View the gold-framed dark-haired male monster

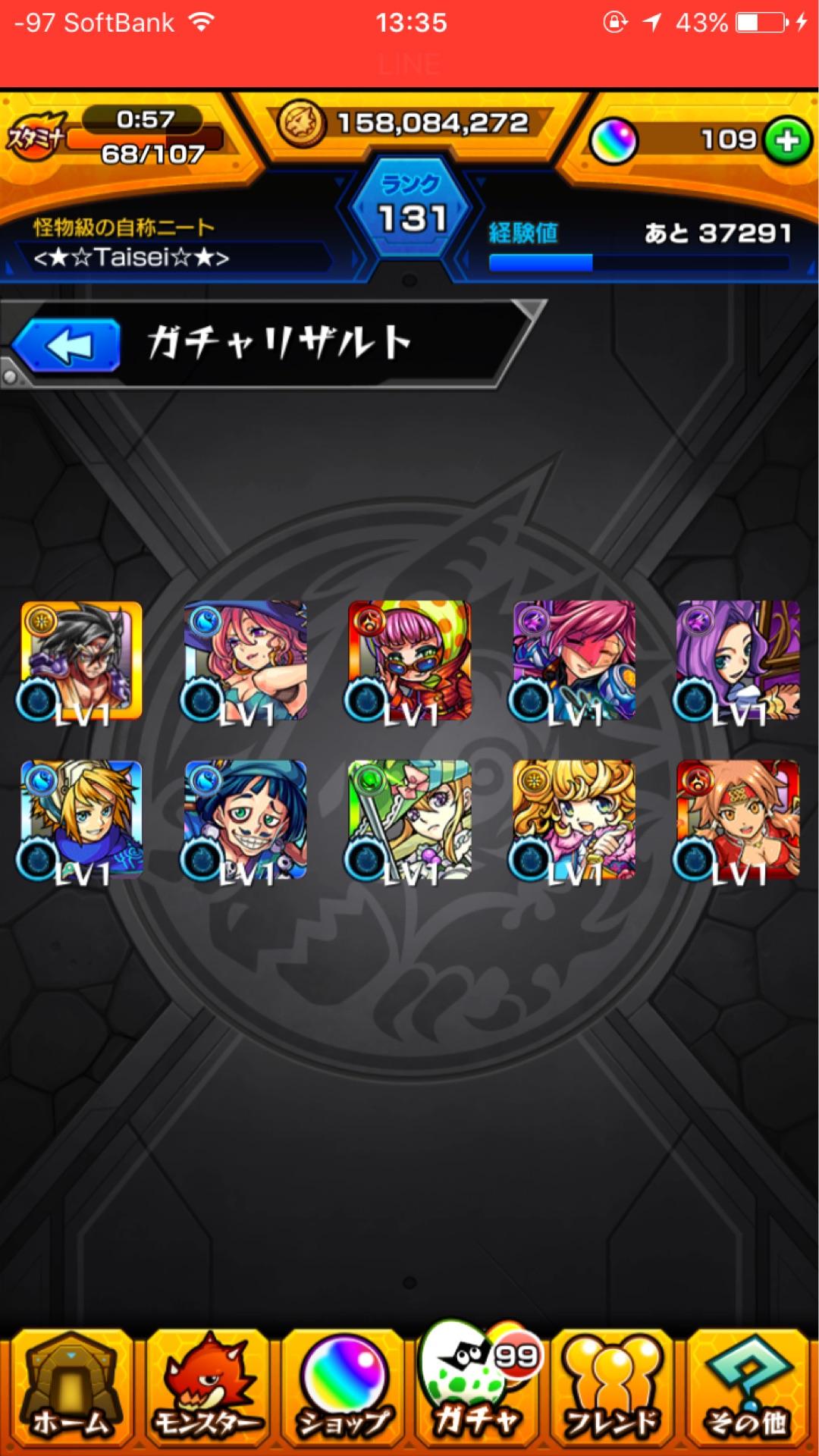81,661
